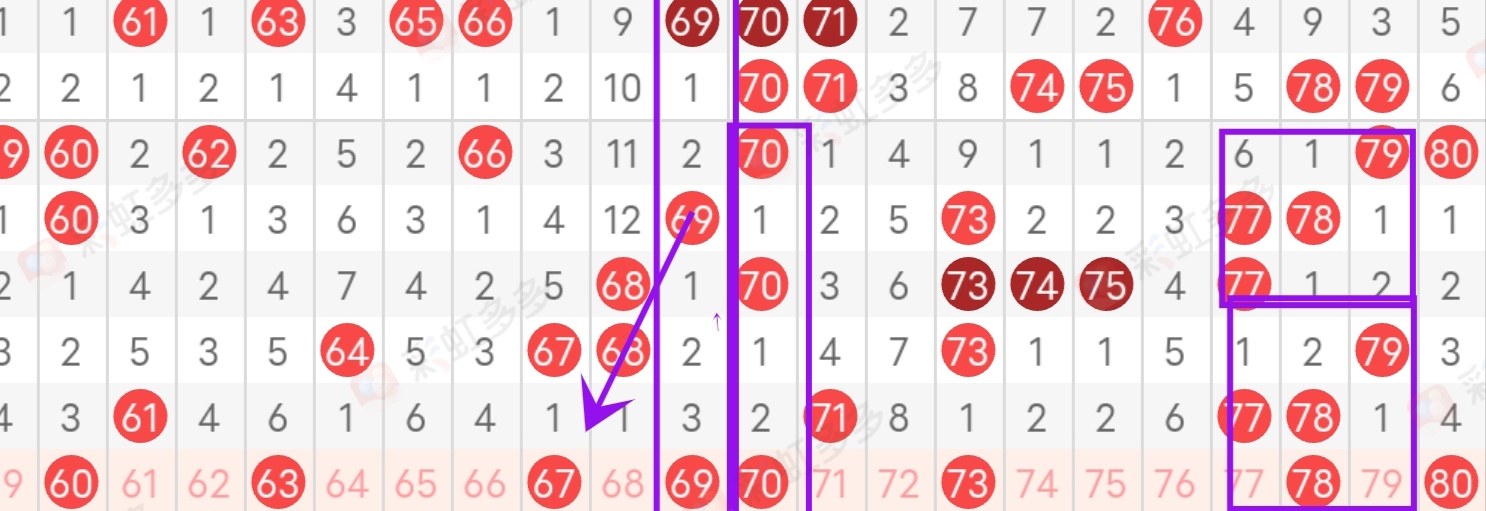Choose faded number 64 in the bottom row
This screenshot has height=511, width=1486.
tap(347, 485)
